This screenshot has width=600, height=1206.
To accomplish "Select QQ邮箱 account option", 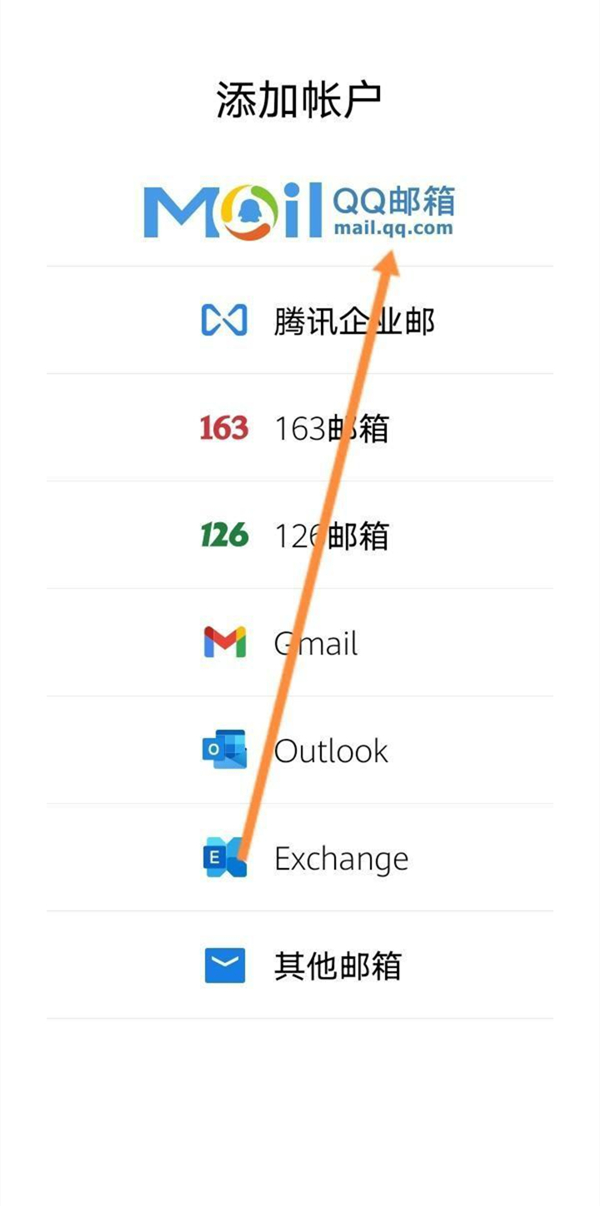I will tap(299, 210).
